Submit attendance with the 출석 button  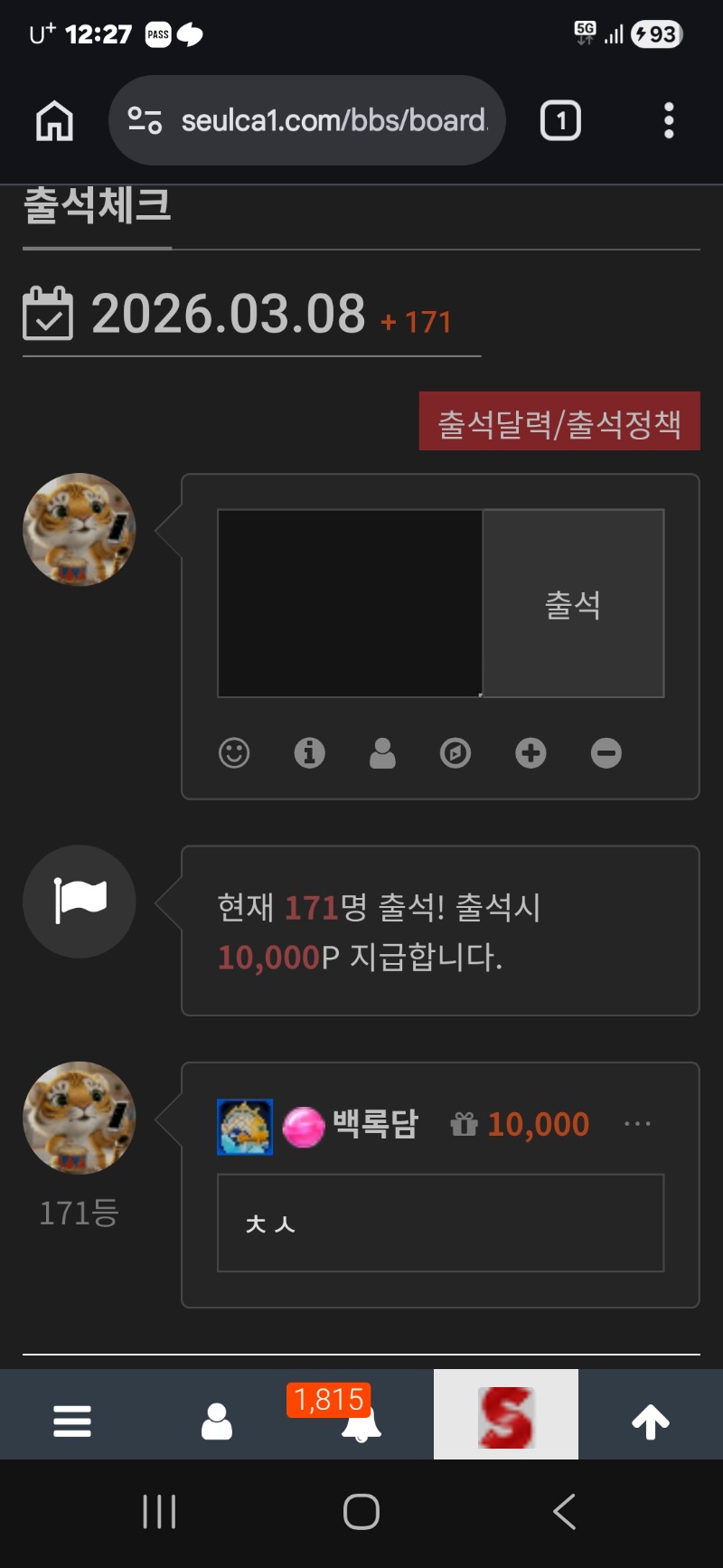573,603
